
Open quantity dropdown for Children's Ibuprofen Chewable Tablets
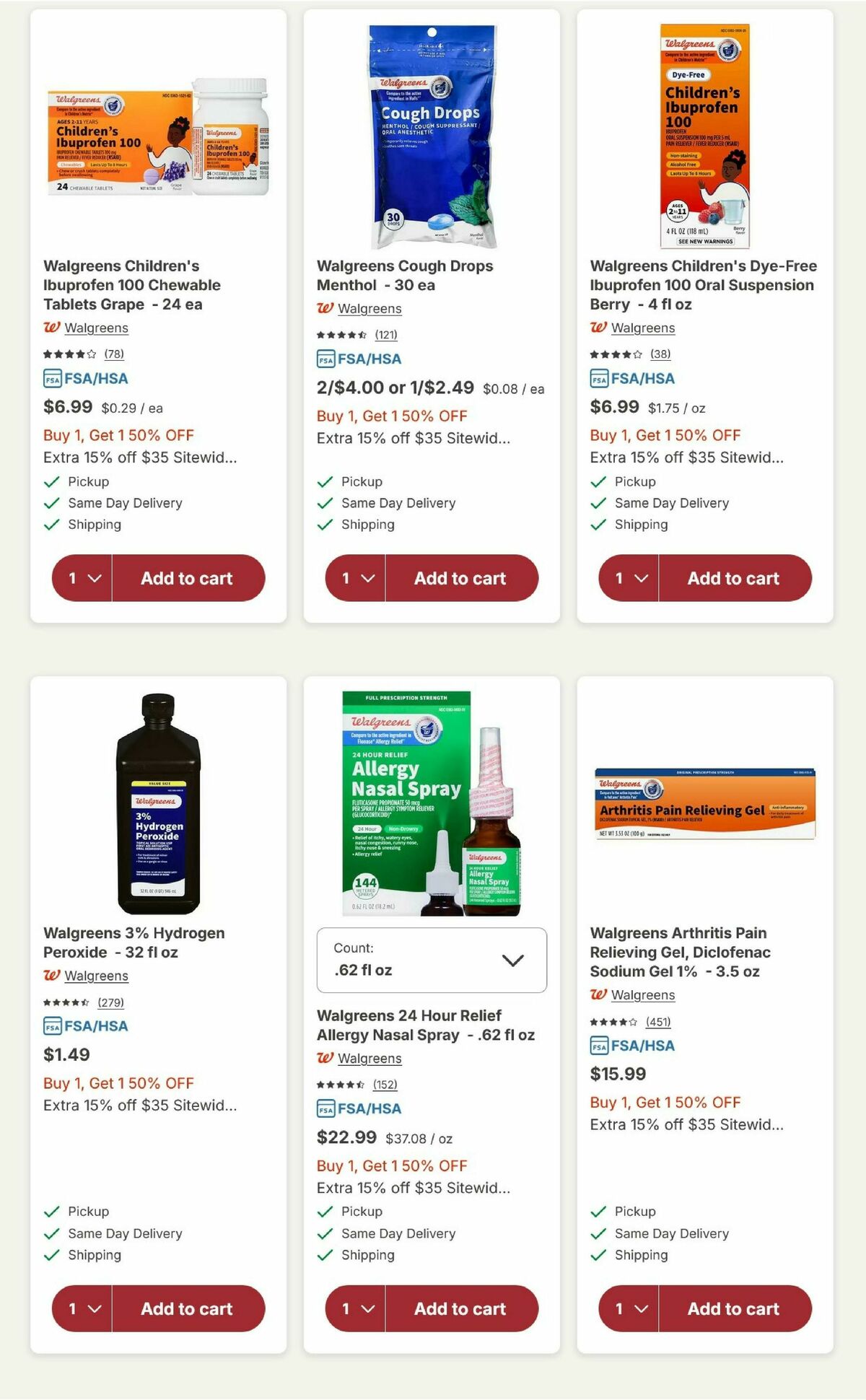click(83, 578)
